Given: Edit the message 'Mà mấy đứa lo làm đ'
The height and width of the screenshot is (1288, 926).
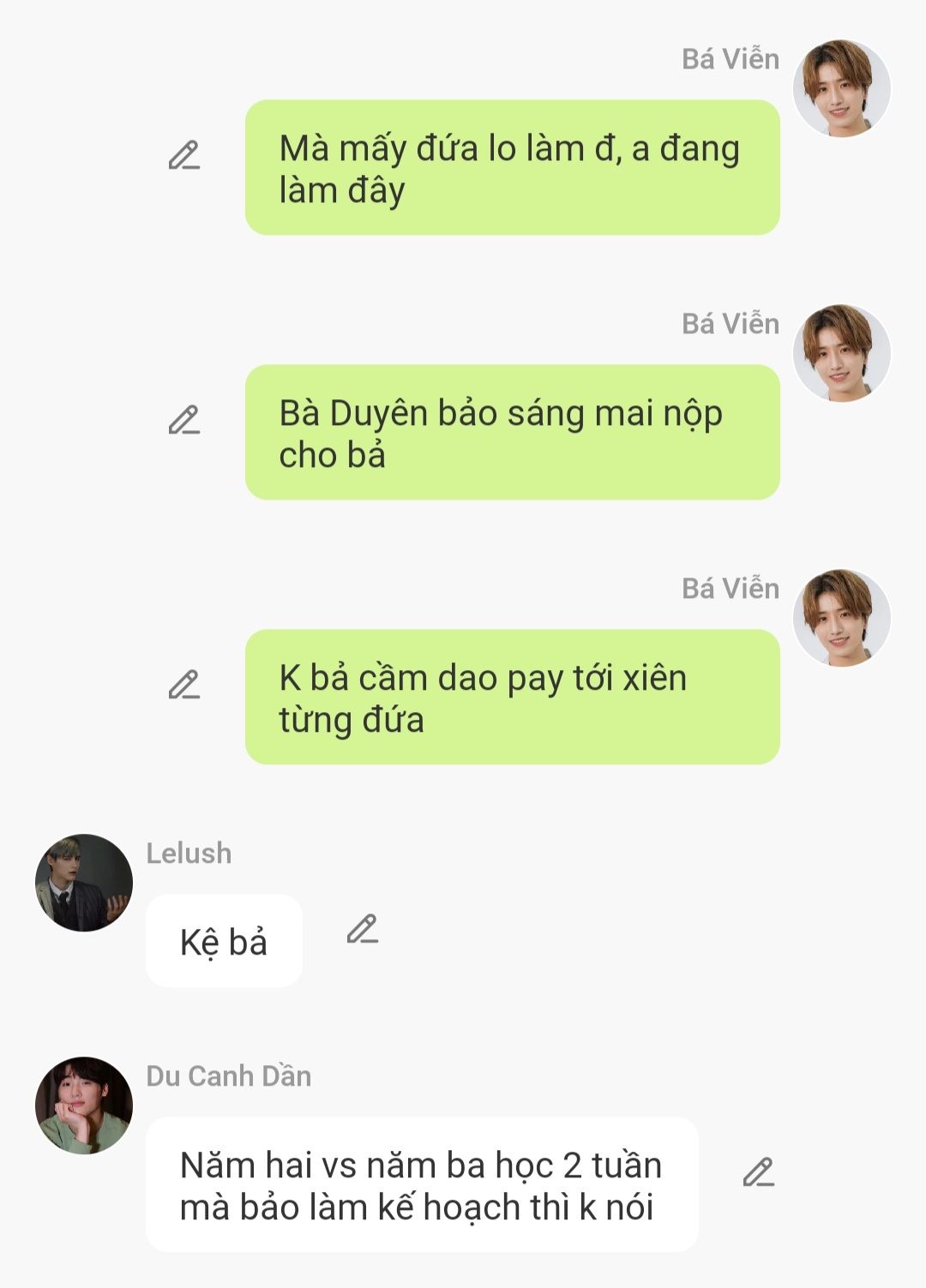Looking at the screenshot, I should pos(183,155).
